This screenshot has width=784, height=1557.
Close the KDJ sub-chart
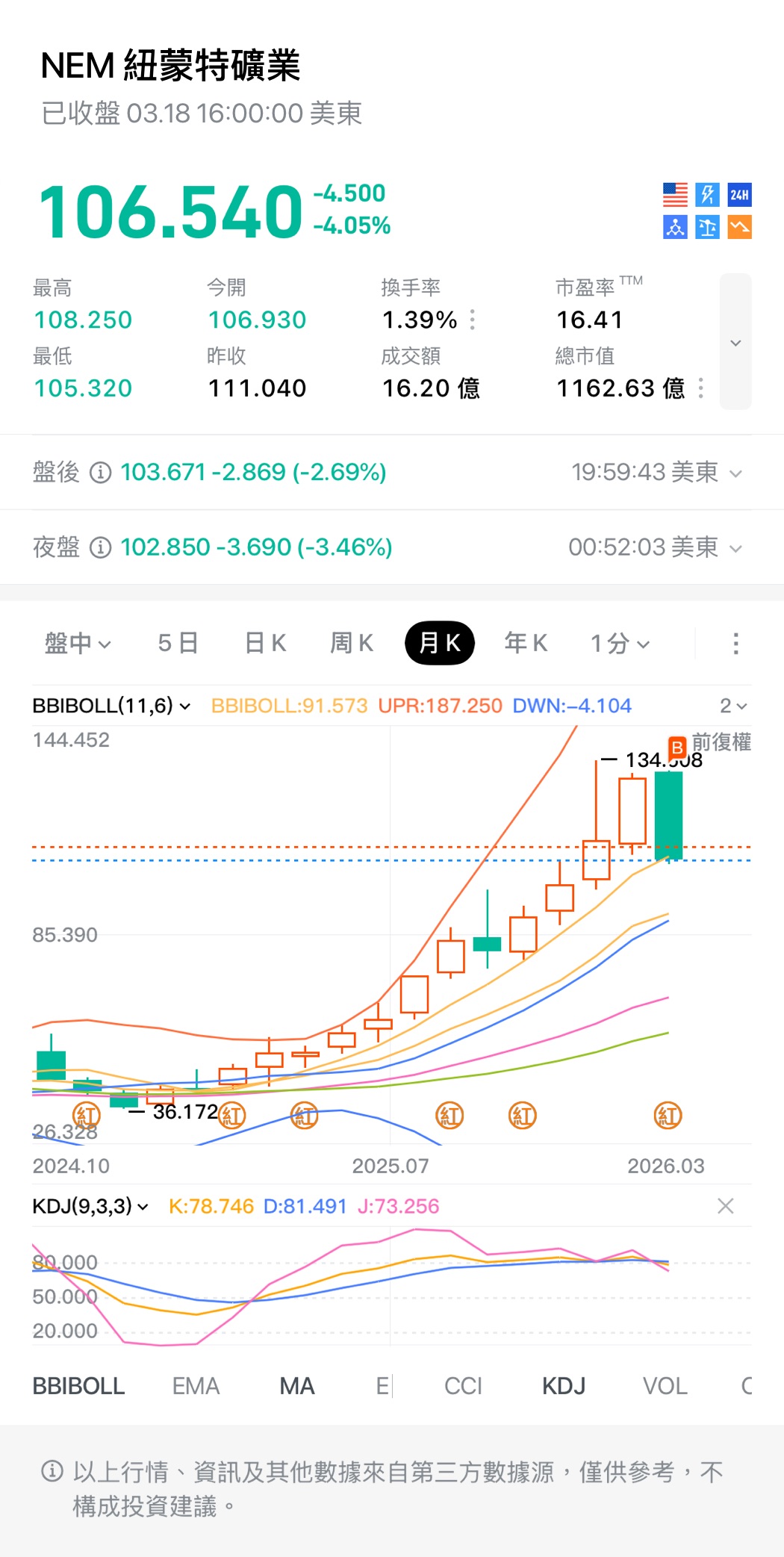tap(725, 1206)
